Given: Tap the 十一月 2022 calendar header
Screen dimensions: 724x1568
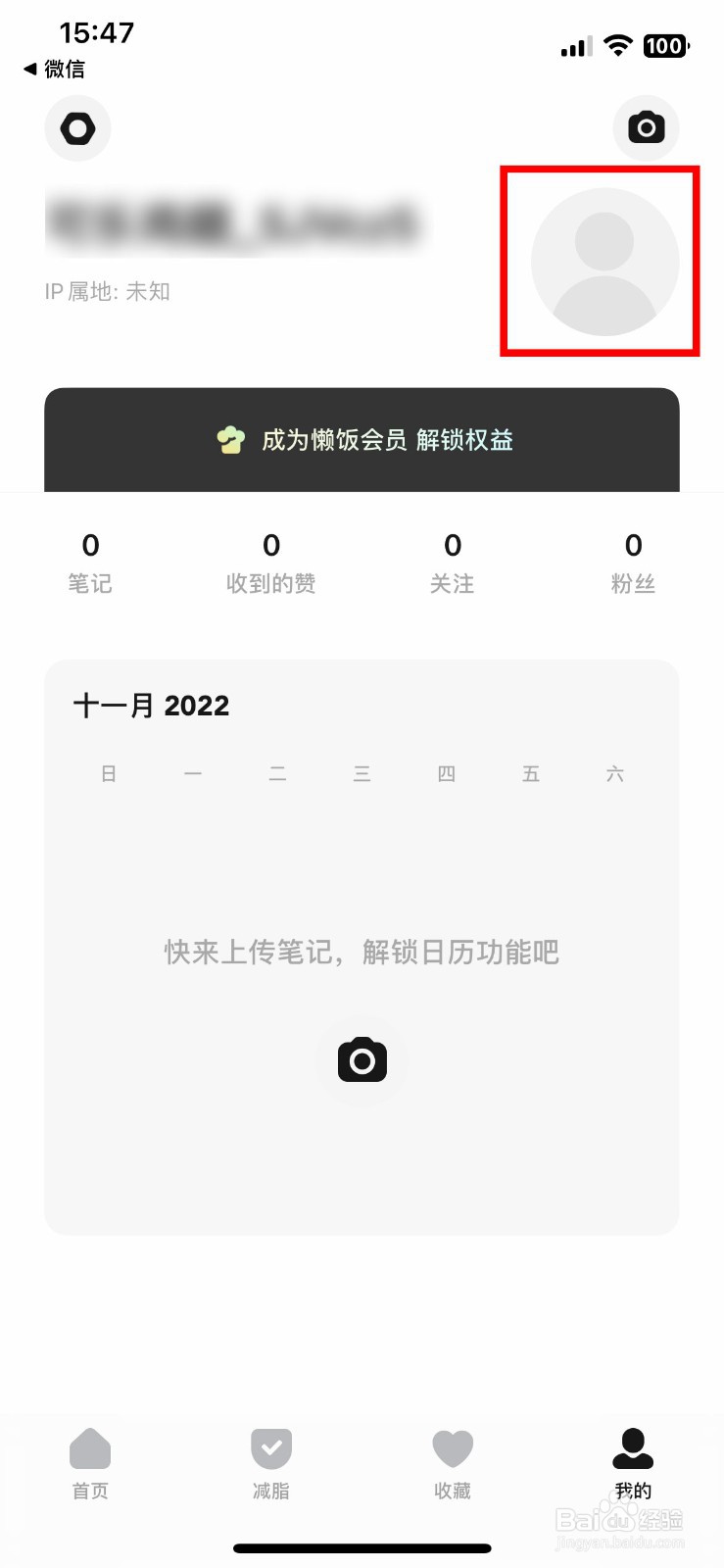Looking at the screenshot, I should [x=152, y=705].
